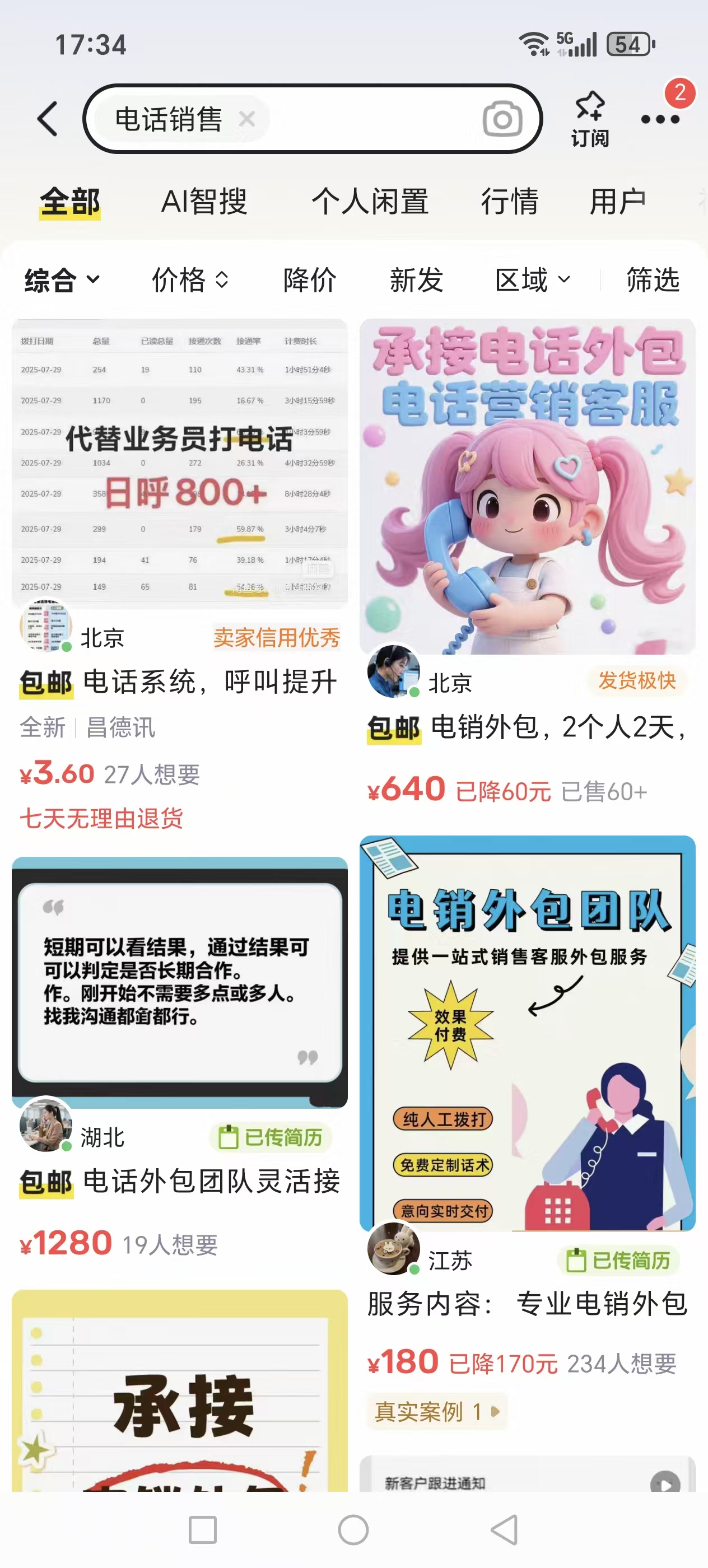Switch to the 行情 tab
Viewport: 708px width, 1568px height.
pyautogui.click(x=510, y=202)
